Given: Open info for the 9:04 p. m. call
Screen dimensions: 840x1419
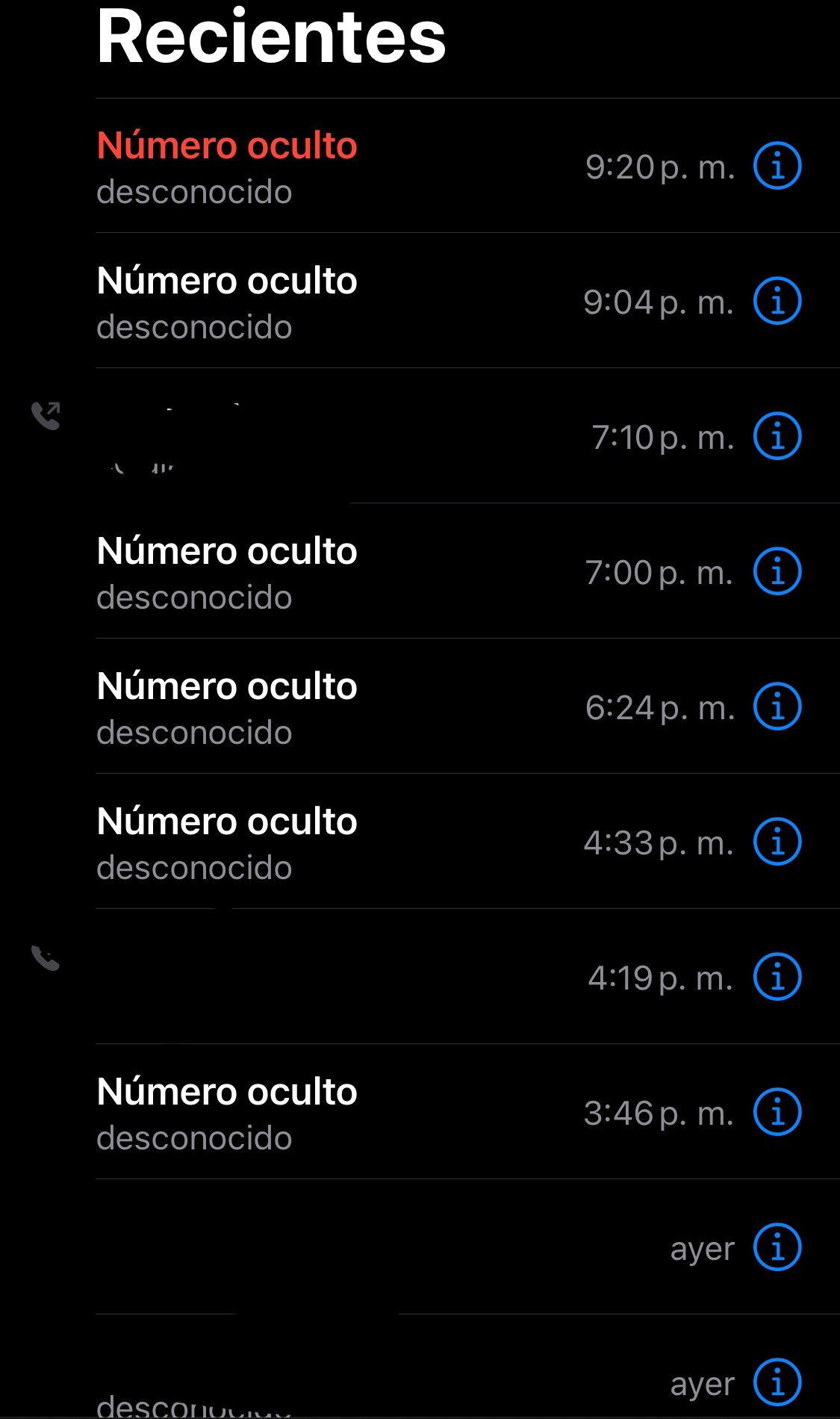Looking at the screenshot, I should 777,301.
